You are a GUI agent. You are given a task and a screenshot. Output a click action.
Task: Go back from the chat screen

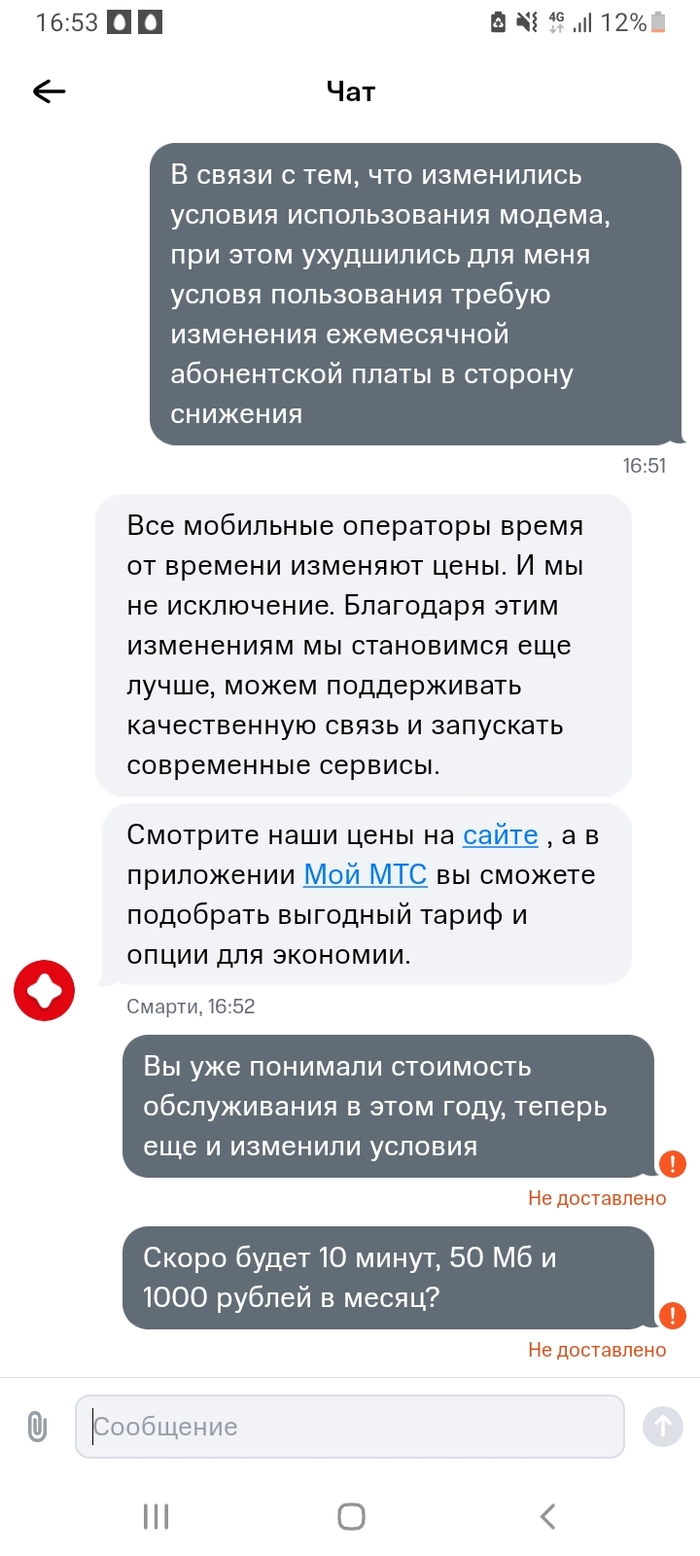pyautogui.click(x=49, y=92)
